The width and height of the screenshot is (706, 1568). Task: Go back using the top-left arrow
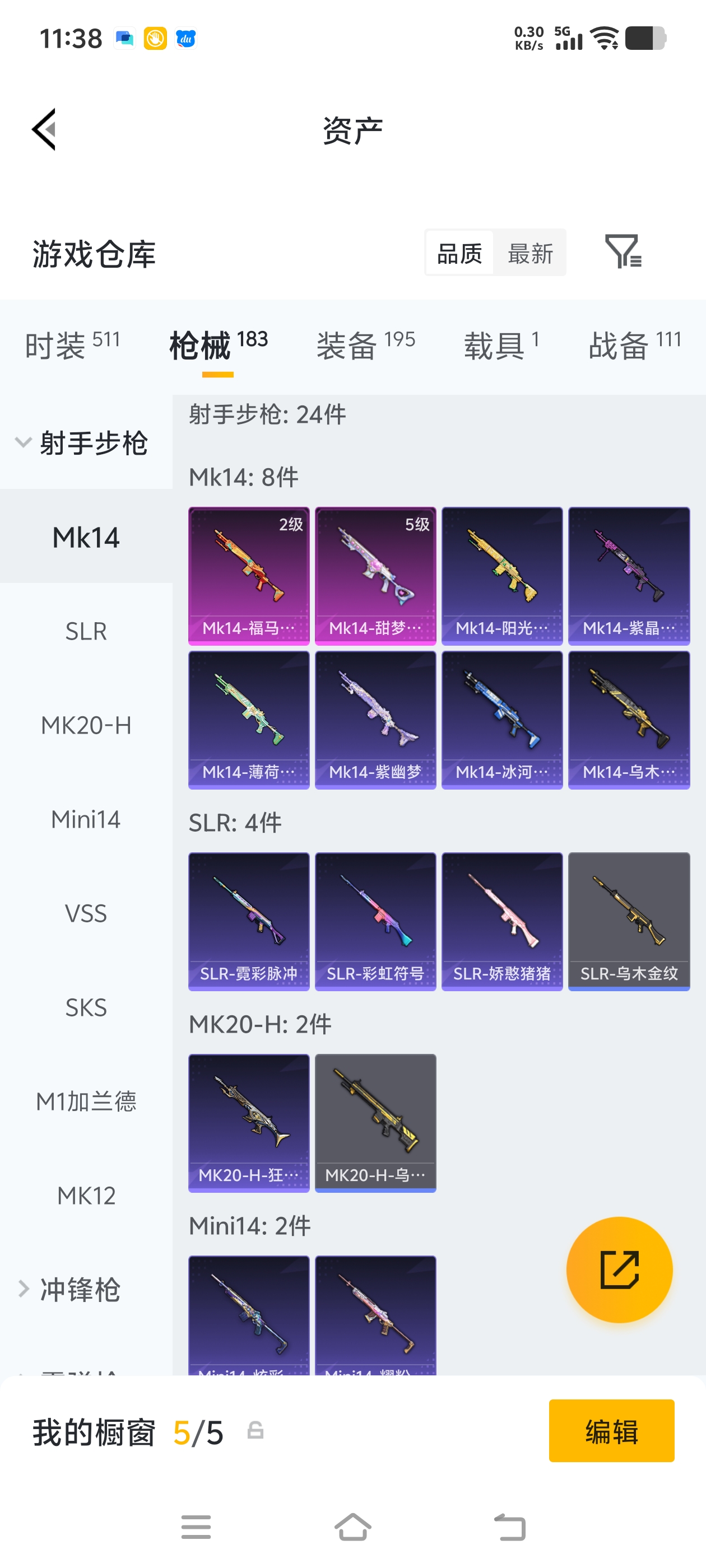(x=44, y=130)
